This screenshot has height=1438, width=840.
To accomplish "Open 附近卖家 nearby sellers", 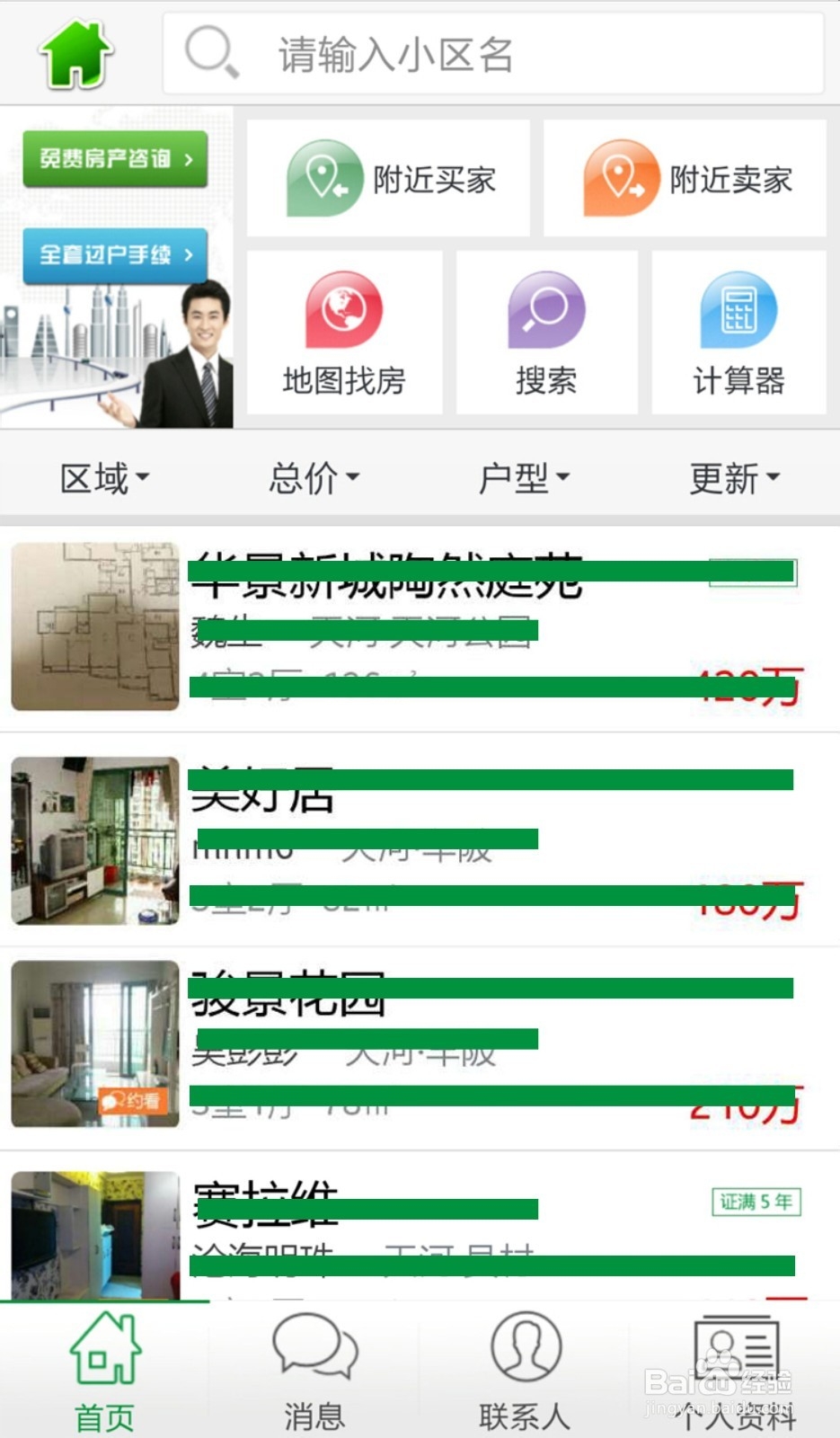I will (685, 178).
